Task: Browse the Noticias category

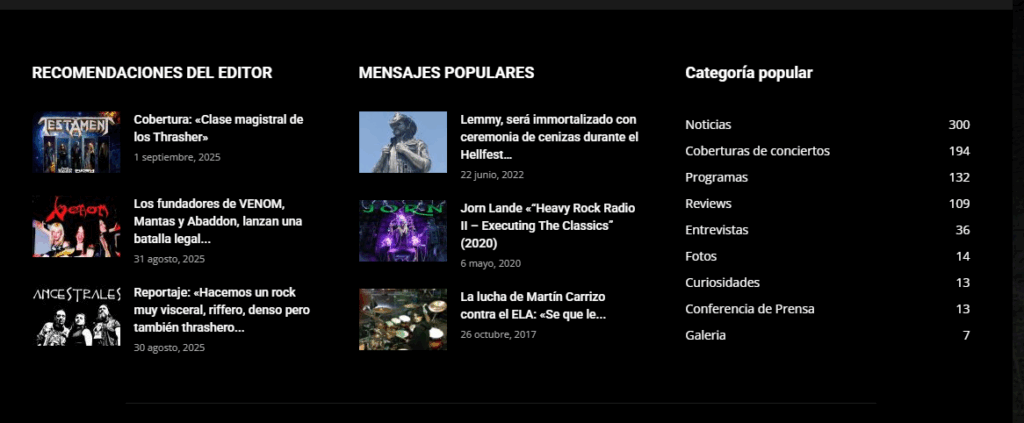Action: click(708, 125)
